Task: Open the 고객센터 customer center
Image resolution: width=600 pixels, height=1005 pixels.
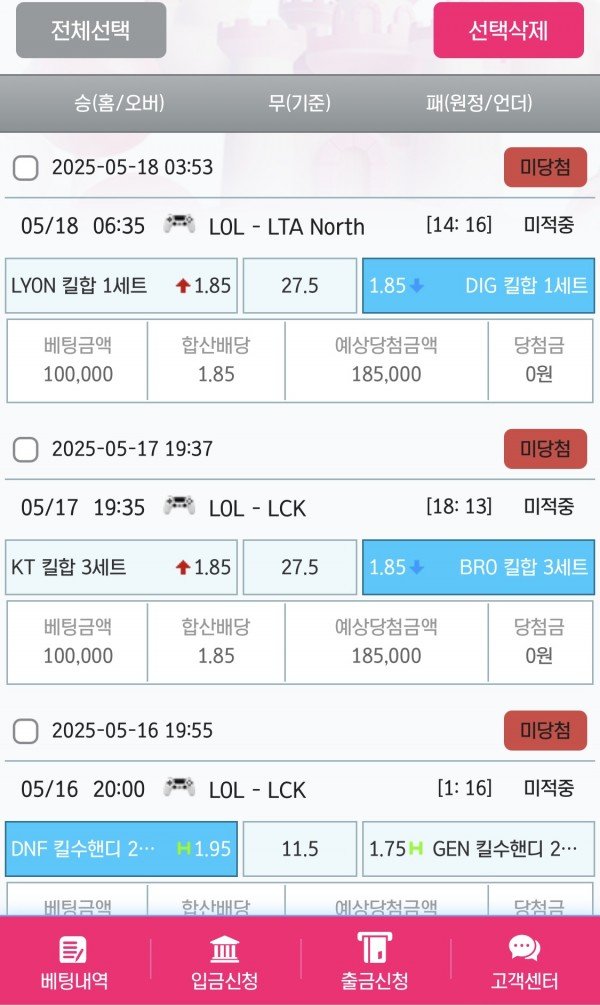Action: click(x=525, y=962)
